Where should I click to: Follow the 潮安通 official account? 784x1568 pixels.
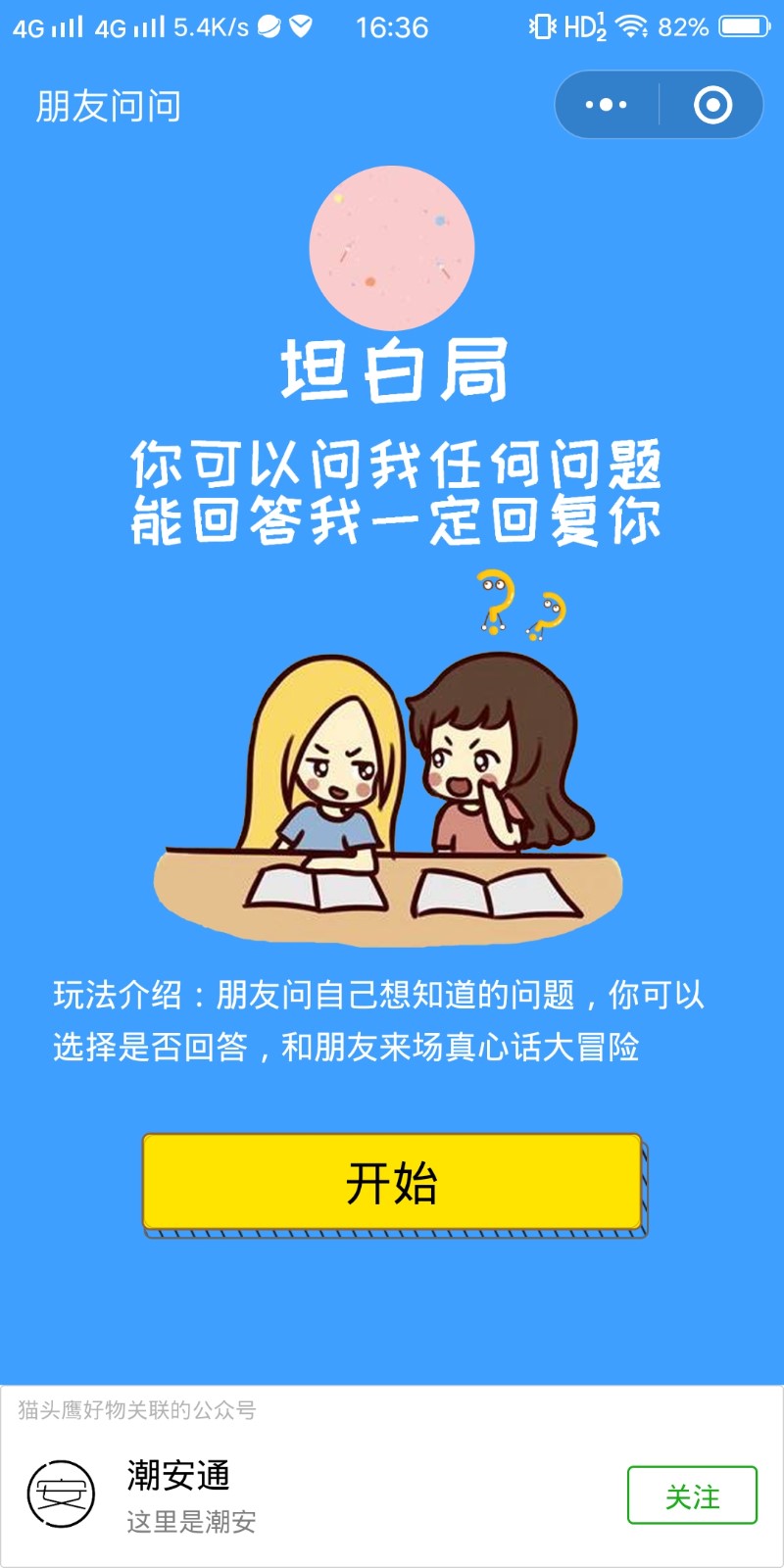coord(692,1495)
